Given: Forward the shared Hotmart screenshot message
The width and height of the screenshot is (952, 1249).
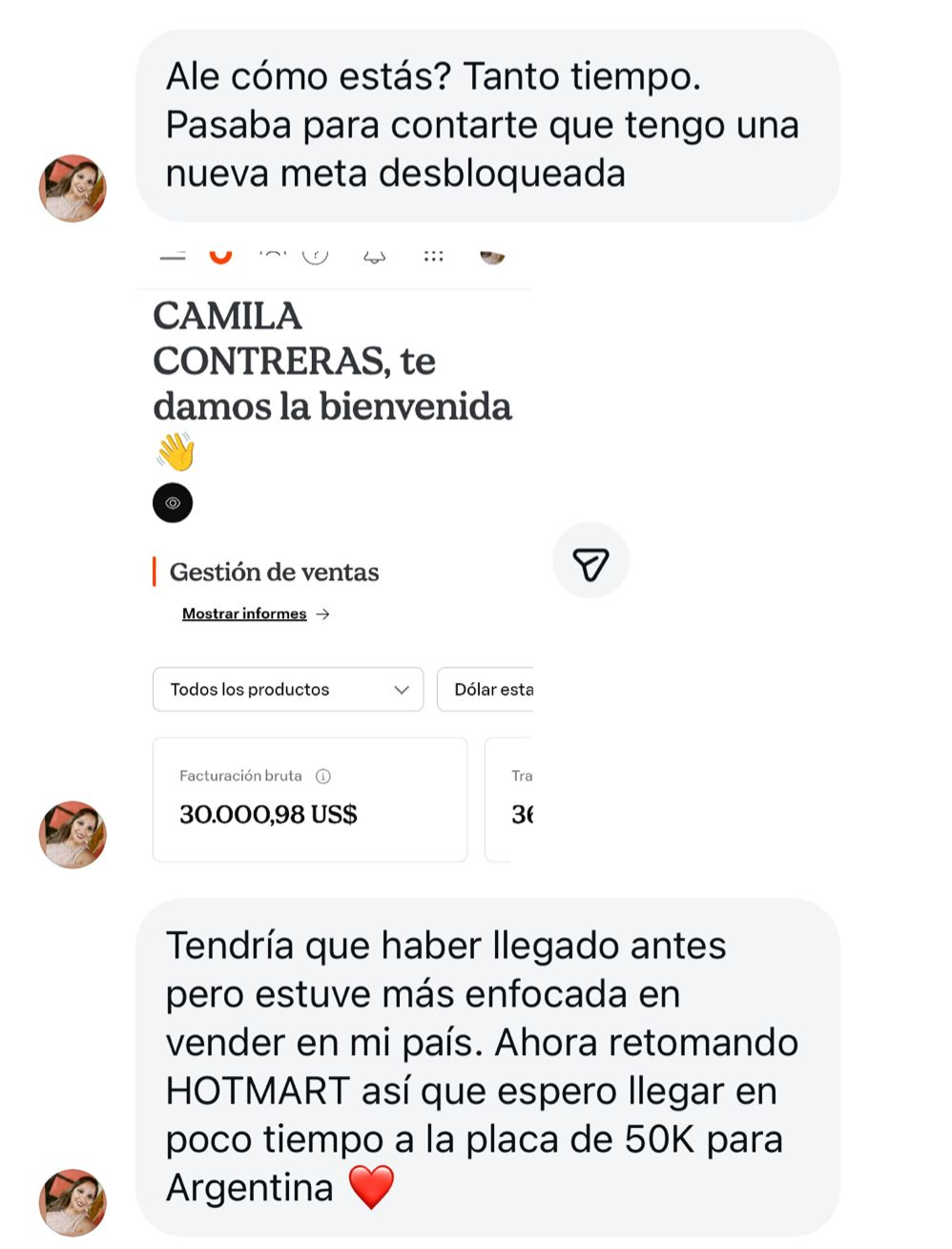Looking at the screenshot, I should [590, 561].
